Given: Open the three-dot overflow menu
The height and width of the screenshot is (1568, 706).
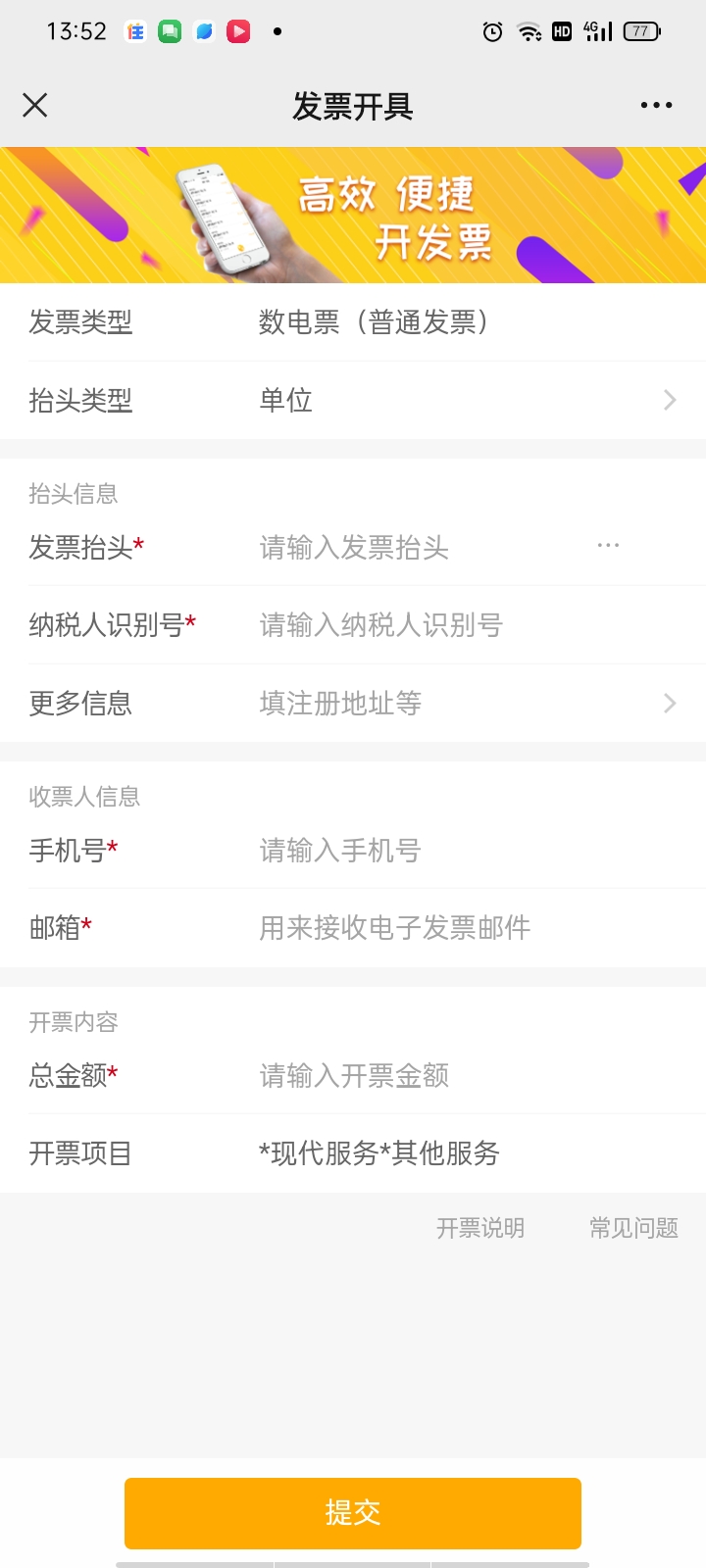Looking at the screenshot, I should click(x=656, y=105).
